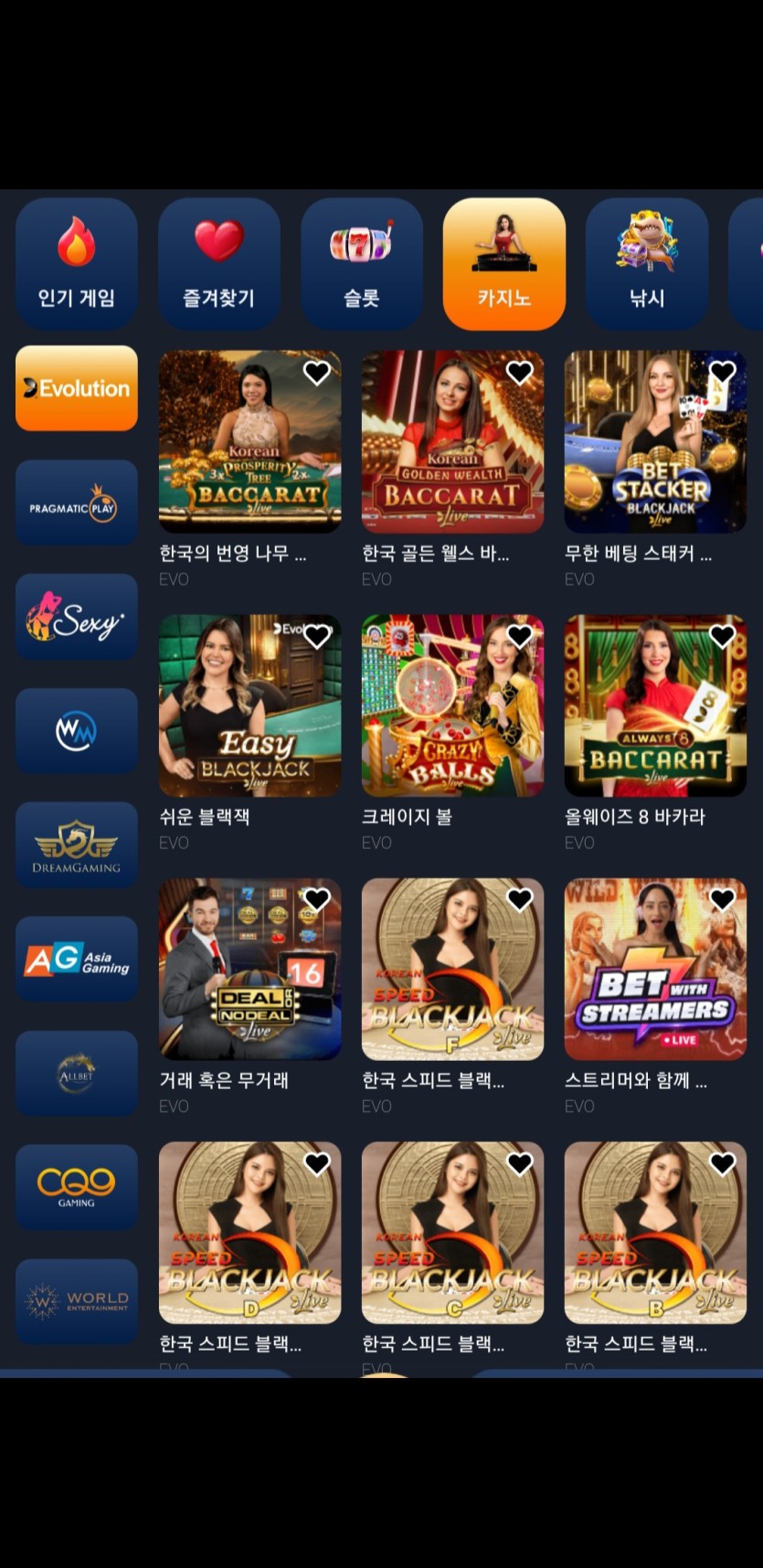The width and height of the screenshot is (763, 1568).
Task: Switch to the 인기 게임 category
Action: [x=77, y=263]
